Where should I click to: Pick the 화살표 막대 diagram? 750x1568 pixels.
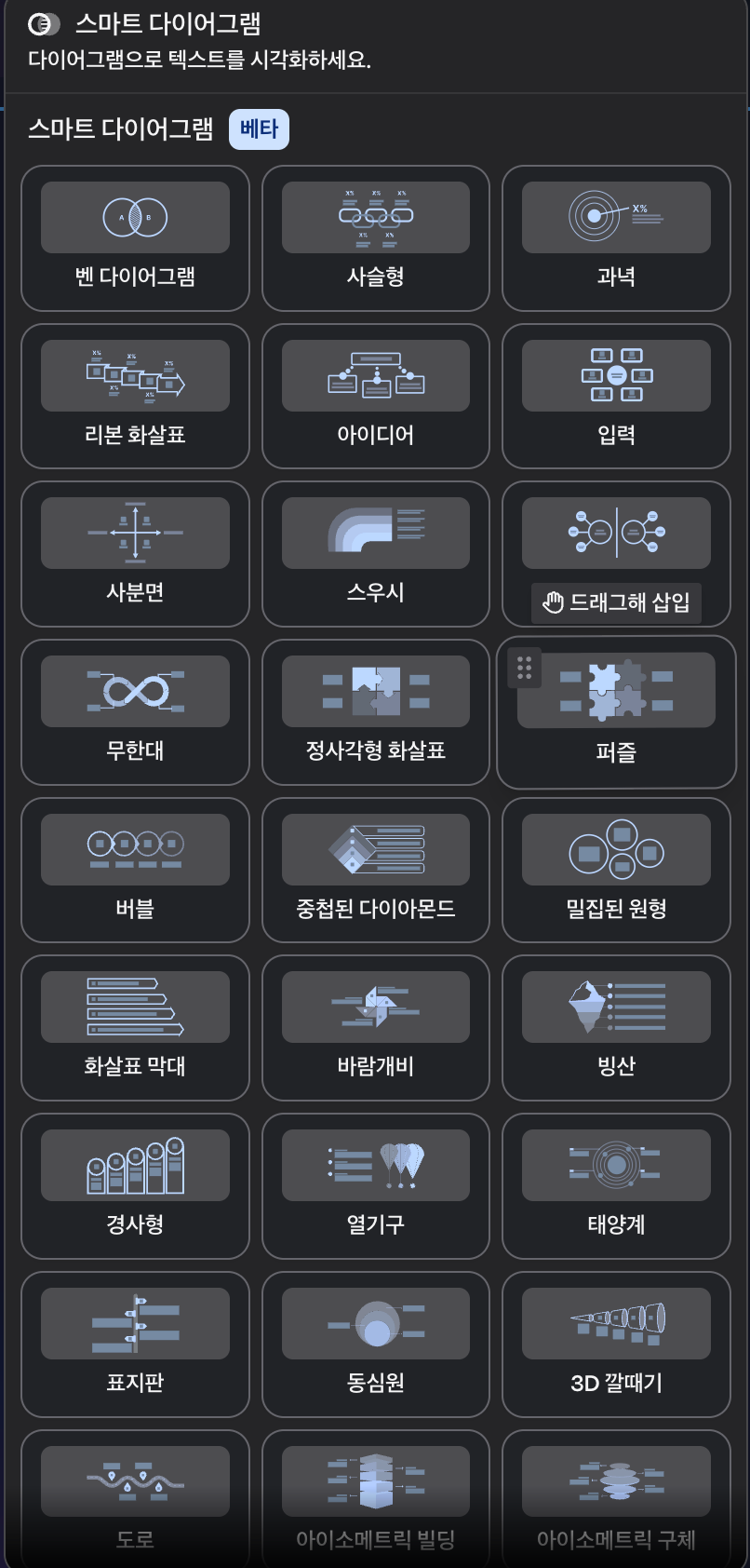135,1028
